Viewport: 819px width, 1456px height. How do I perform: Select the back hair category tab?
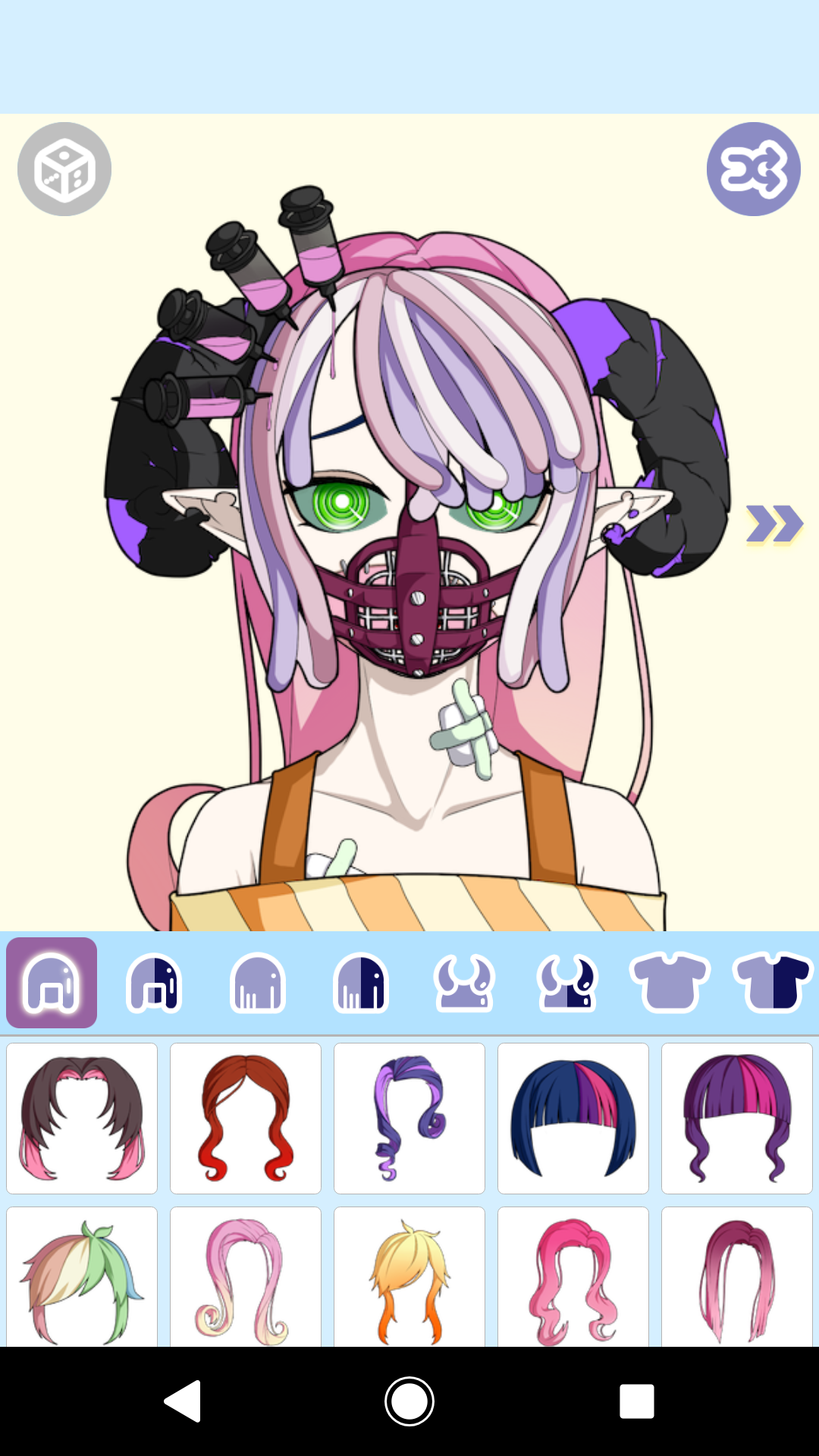coord(52,983)
